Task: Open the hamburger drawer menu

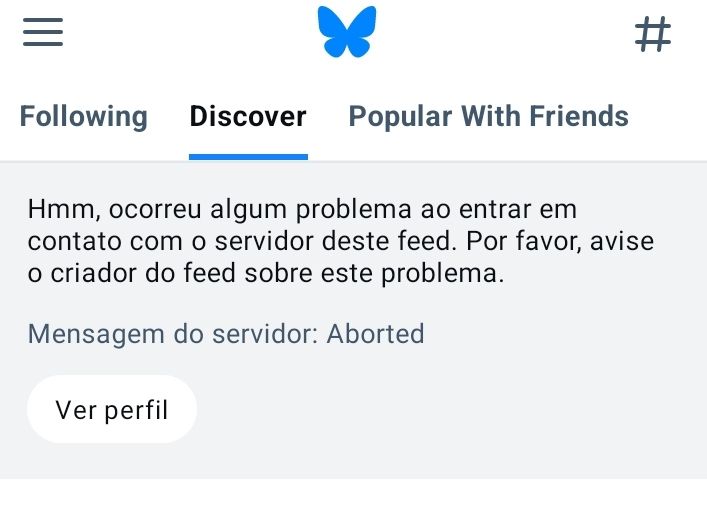Action: pyautogui.click(x=43, y=33)
